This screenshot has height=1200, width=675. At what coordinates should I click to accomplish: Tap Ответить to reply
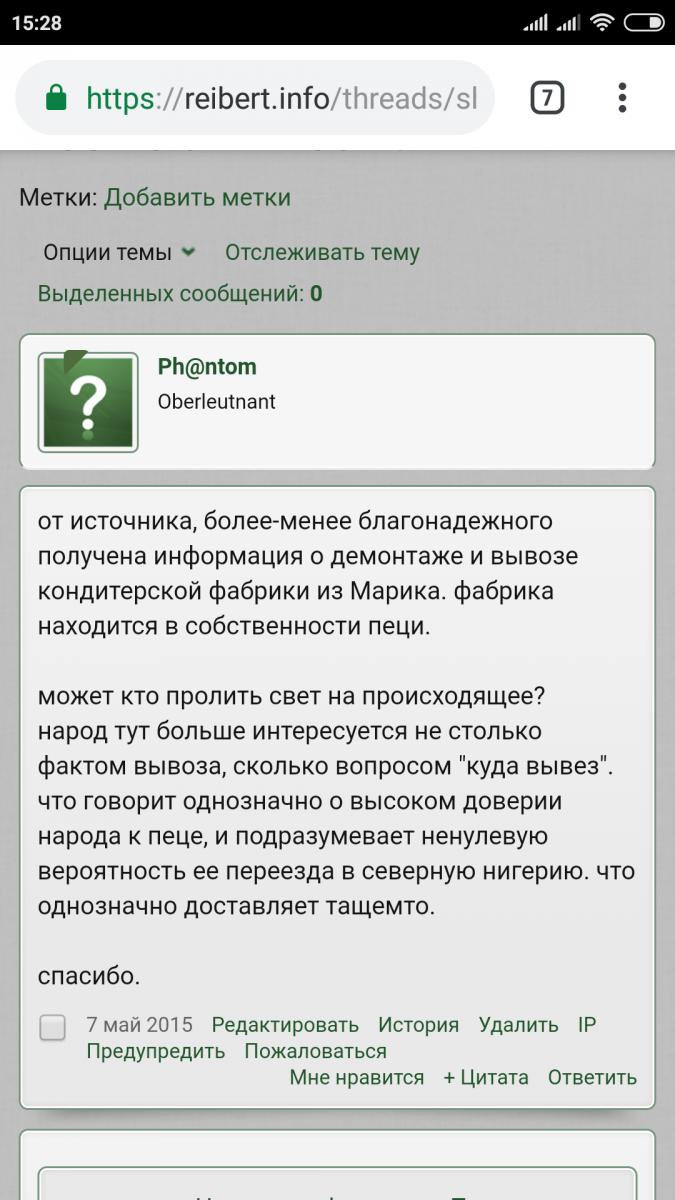click(592, 1077)
